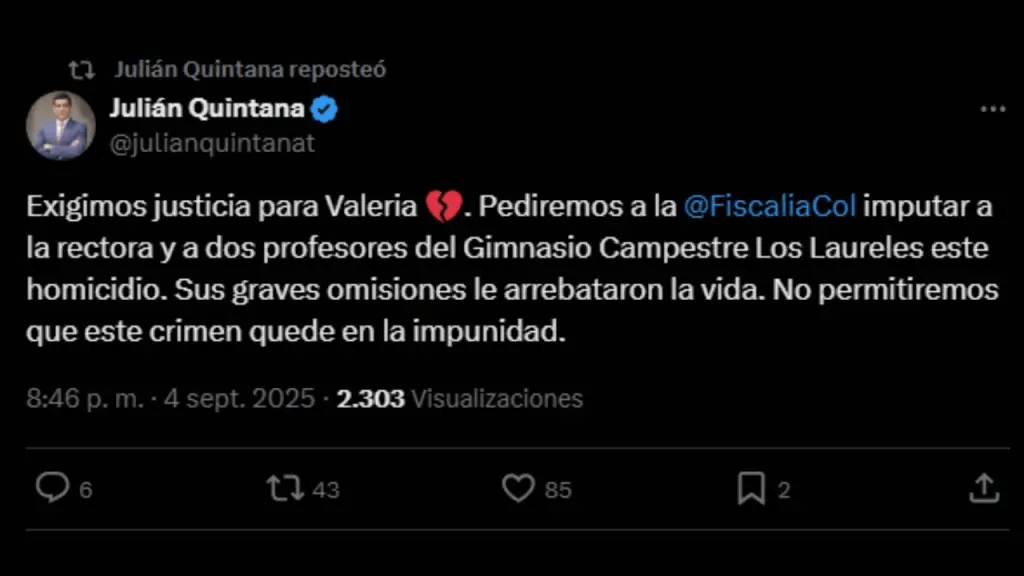Repost the post about Valeria
This screenshot has width=1024, height=576.
(284, 488)
